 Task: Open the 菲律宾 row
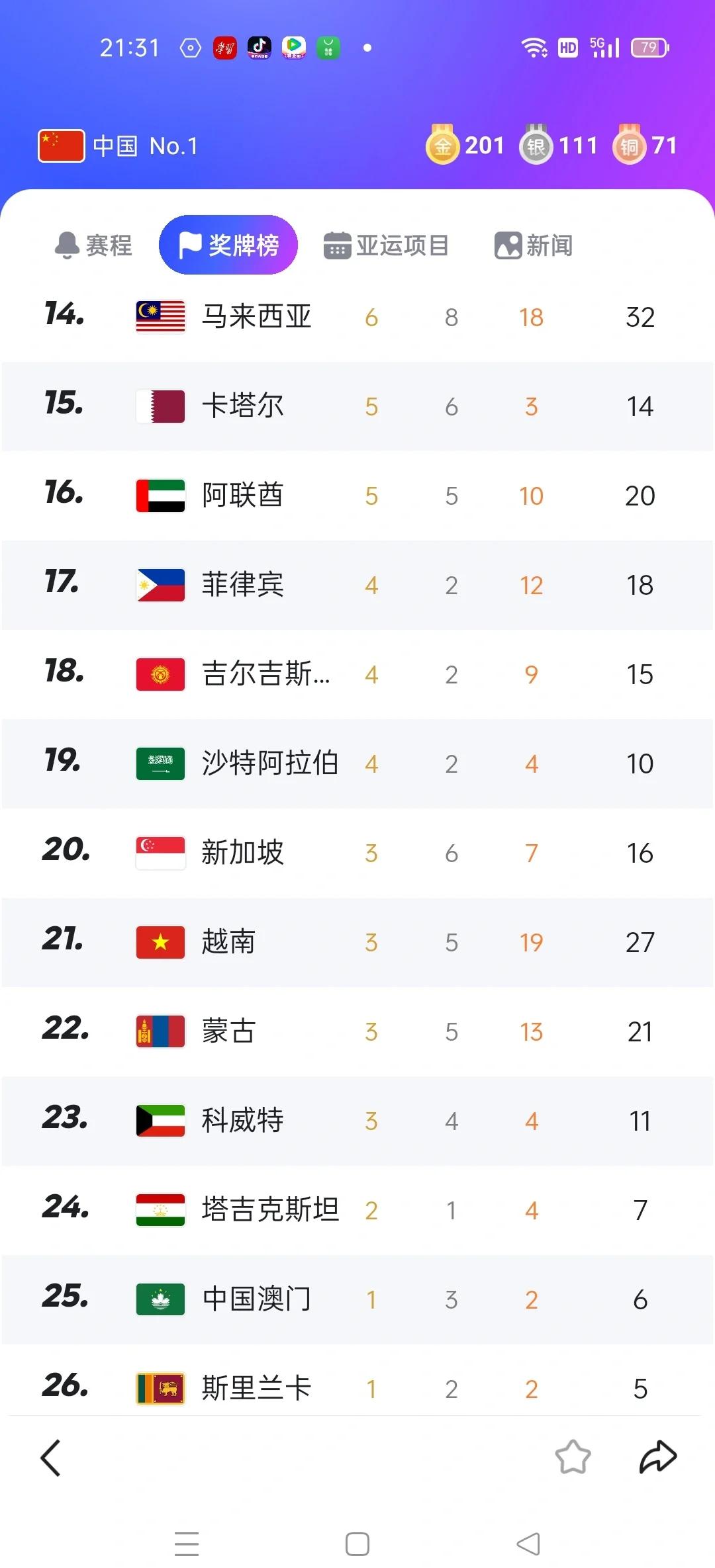(x=358, y=585)
